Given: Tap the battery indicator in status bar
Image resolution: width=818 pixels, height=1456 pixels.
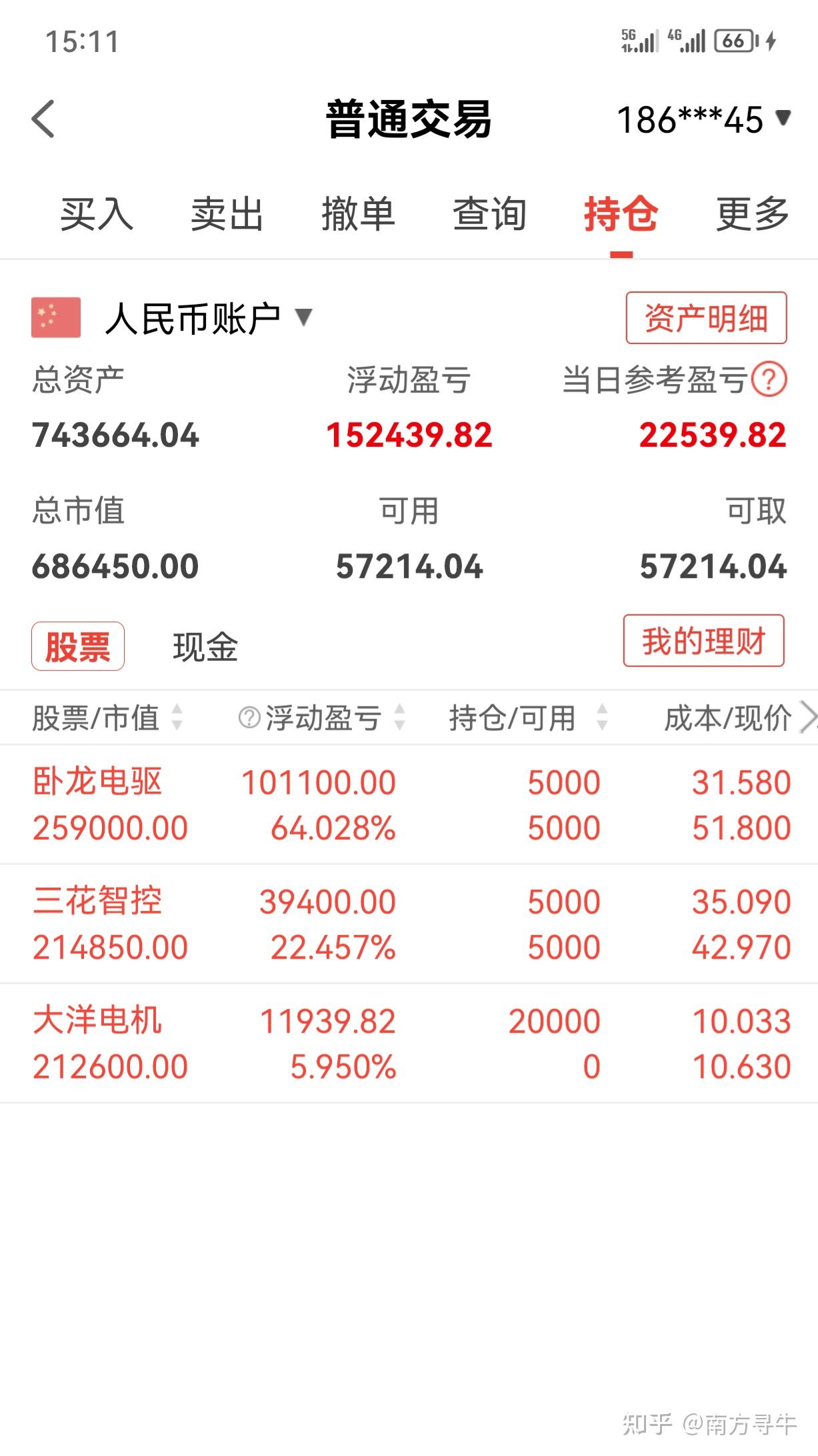Looking at the screenshot, I should pyautogui.click(x=732, y=41).
